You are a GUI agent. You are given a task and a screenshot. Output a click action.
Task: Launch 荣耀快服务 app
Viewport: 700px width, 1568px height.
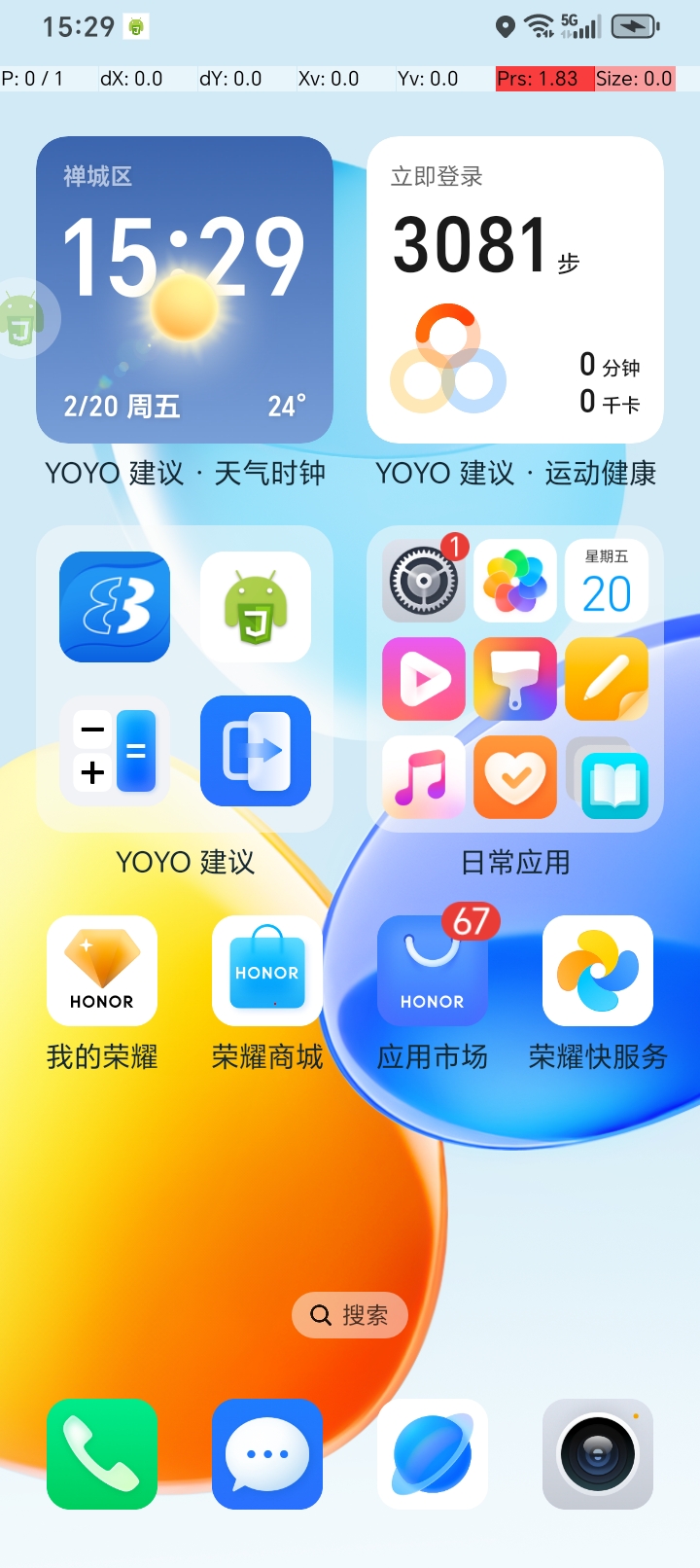coord(598,971)
